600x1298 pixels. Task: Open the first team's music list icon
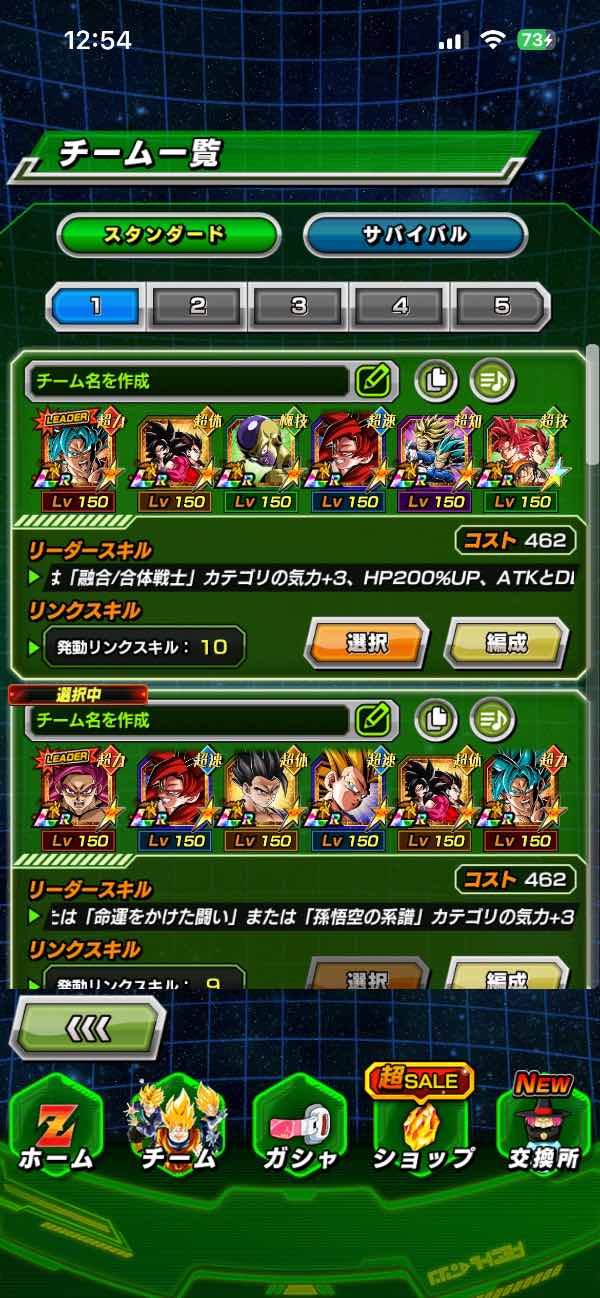click(x=492, y=379)
